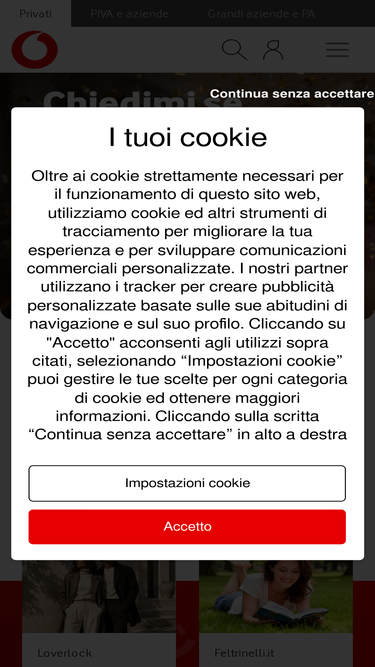The width and height of the screenshot is (375, 667).
Task: Switch to the Privati tab
Action: (35, 14)
